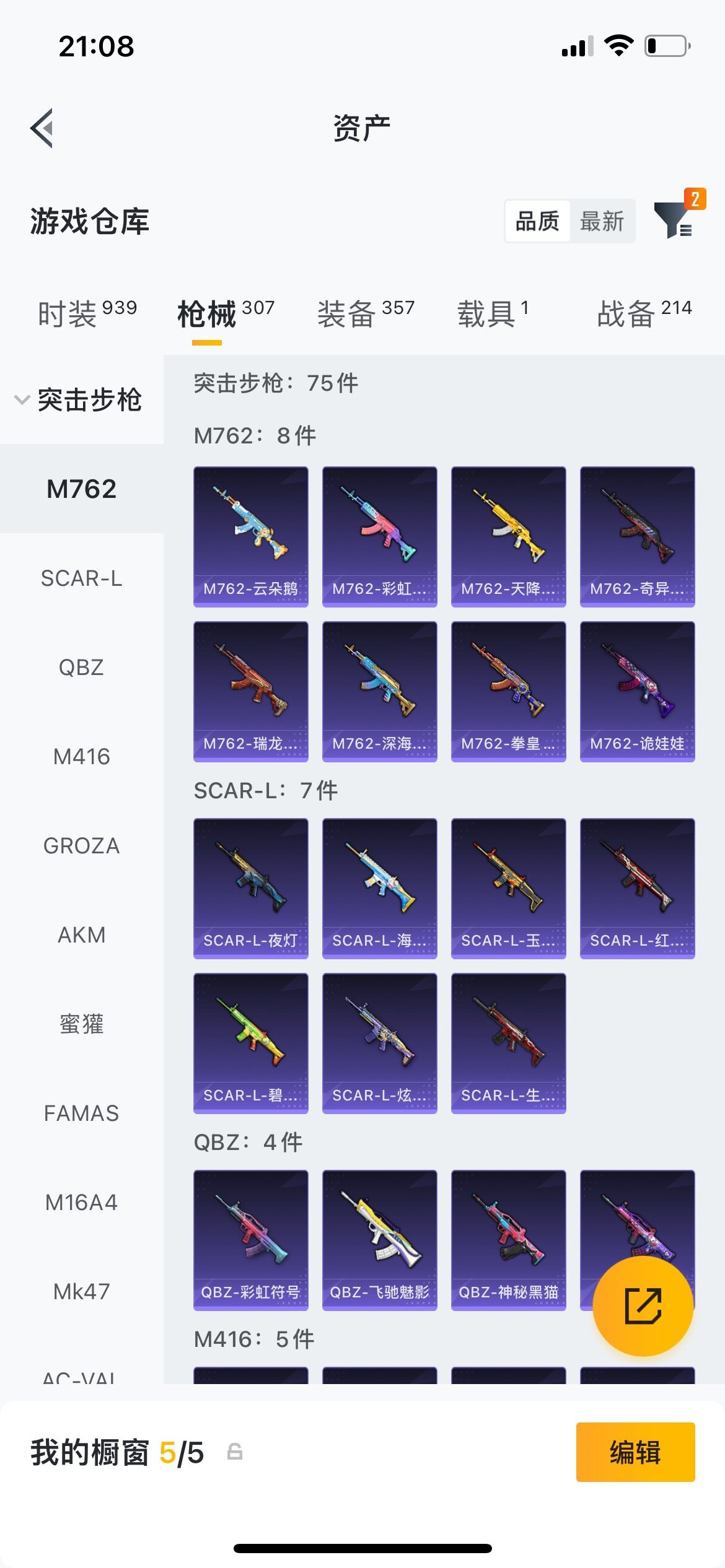The image size is (725, 1568).
Task: View the SCAR-L-夜灯 skin
Action: (x=251, y=889)
